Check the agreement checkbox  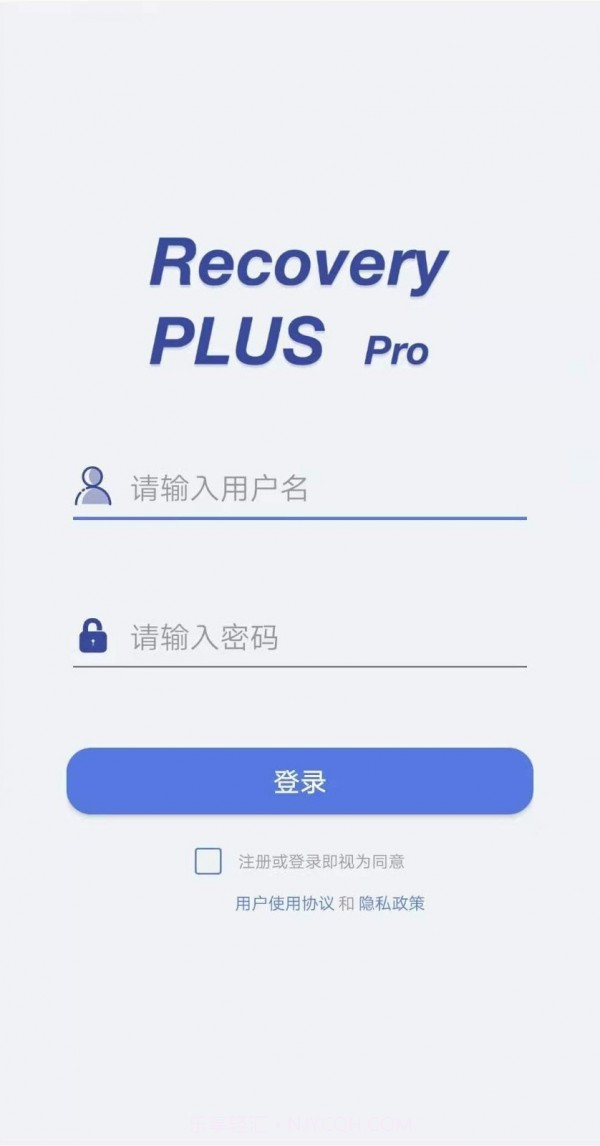[208, 861]
